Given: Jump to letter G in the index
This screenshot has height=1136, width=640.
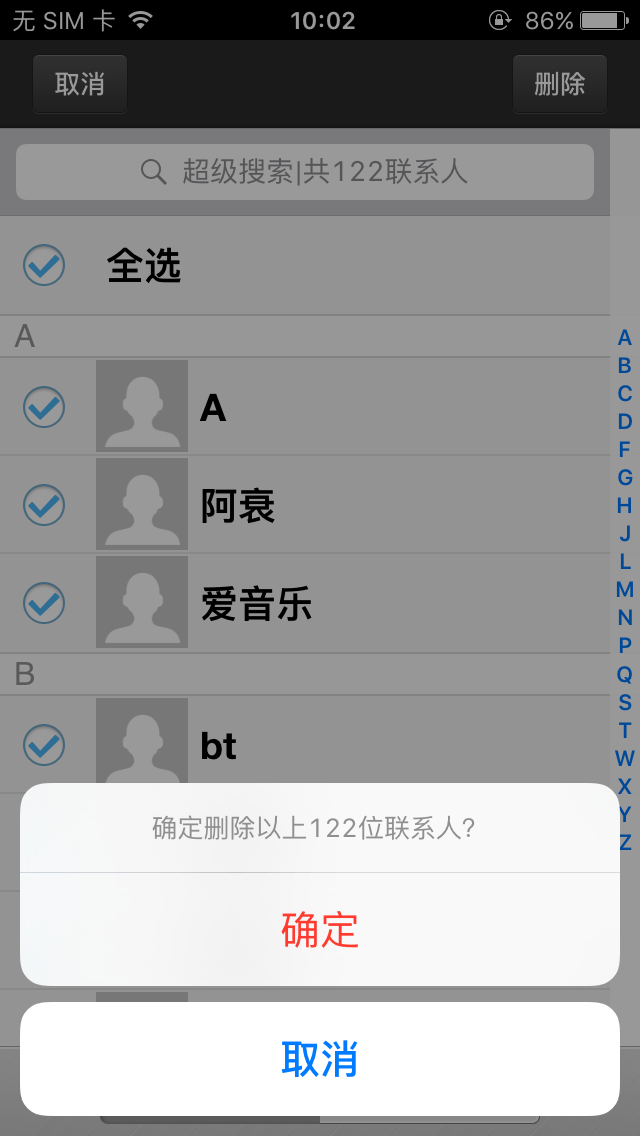Looking at the screenshot, I should coord(625,477).
